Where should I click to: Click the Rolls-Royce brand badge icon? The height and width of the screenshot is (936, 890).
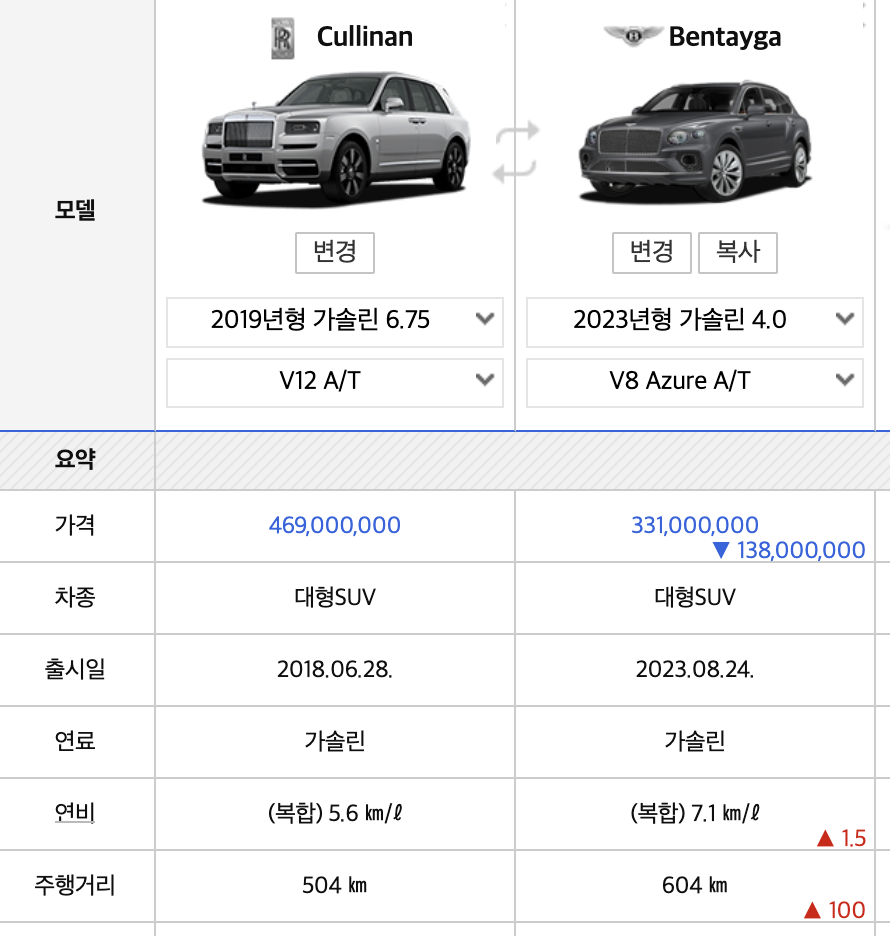(x=282, y=37)
